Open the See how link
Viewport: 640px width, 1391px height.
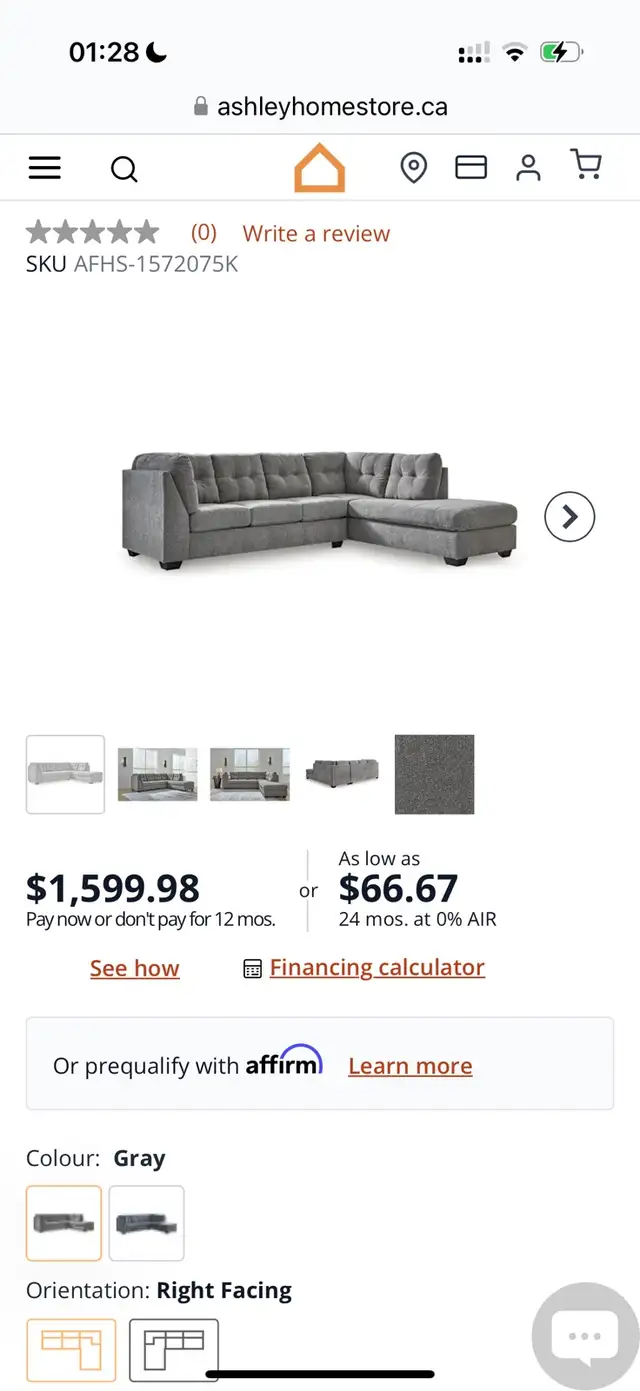(x=135, y=968)
